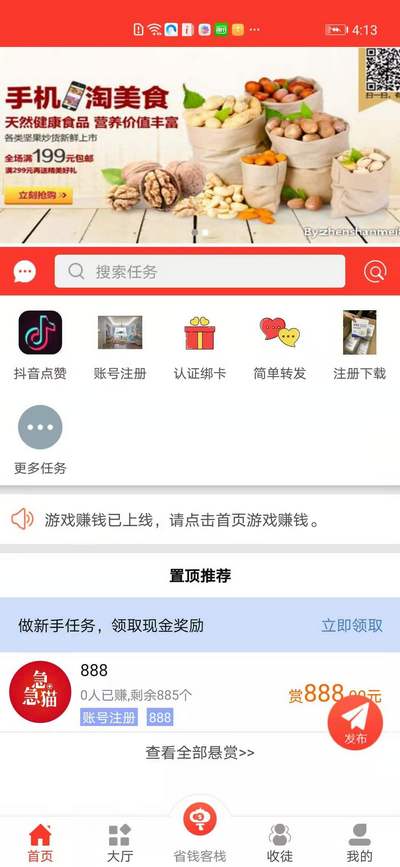Tap 立即领取 to claim the newbie reward
This screenshot has width=400, height=867.
click(x=352, y=625)
